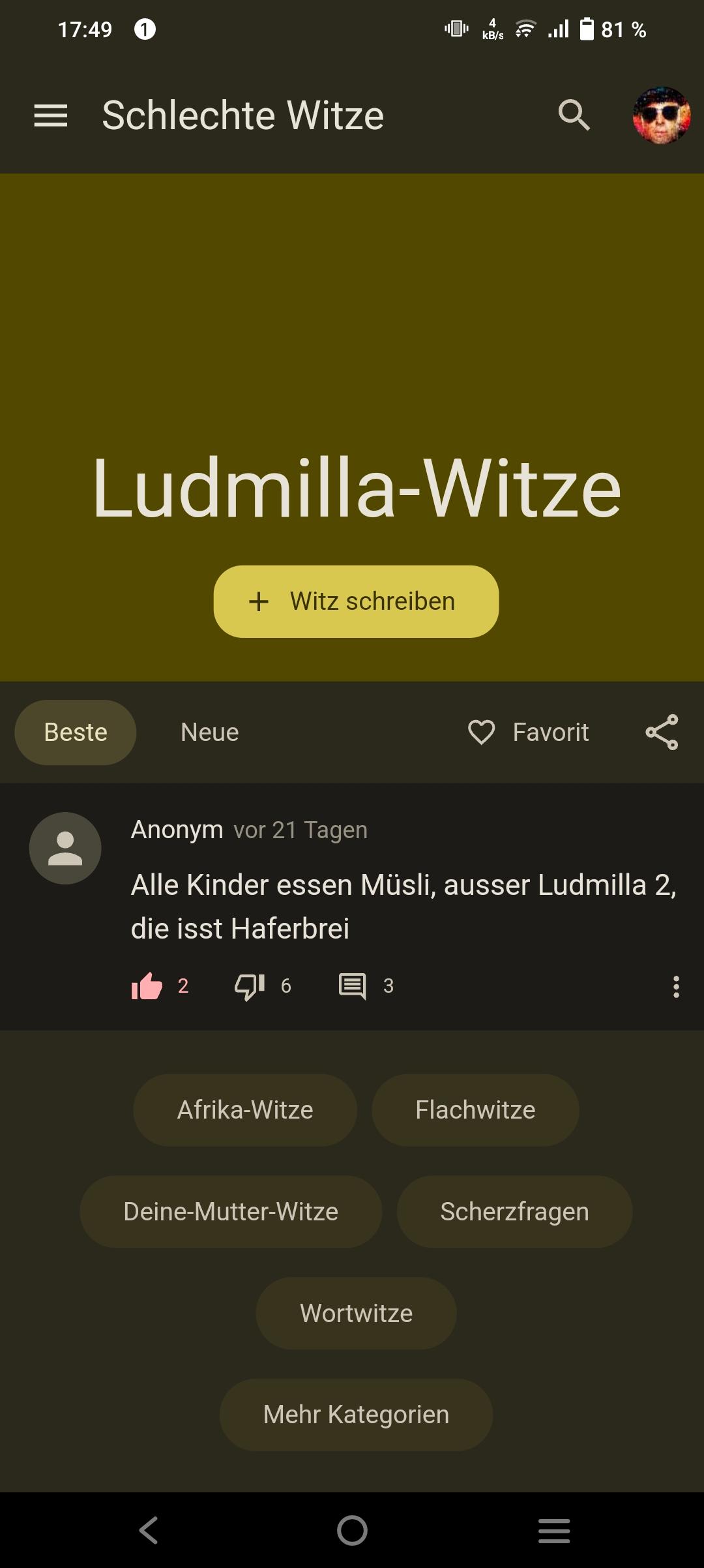Choose the Wortwitze chip
Image resolution: width=704 pixels, height=1568 pixels.
356,1314
